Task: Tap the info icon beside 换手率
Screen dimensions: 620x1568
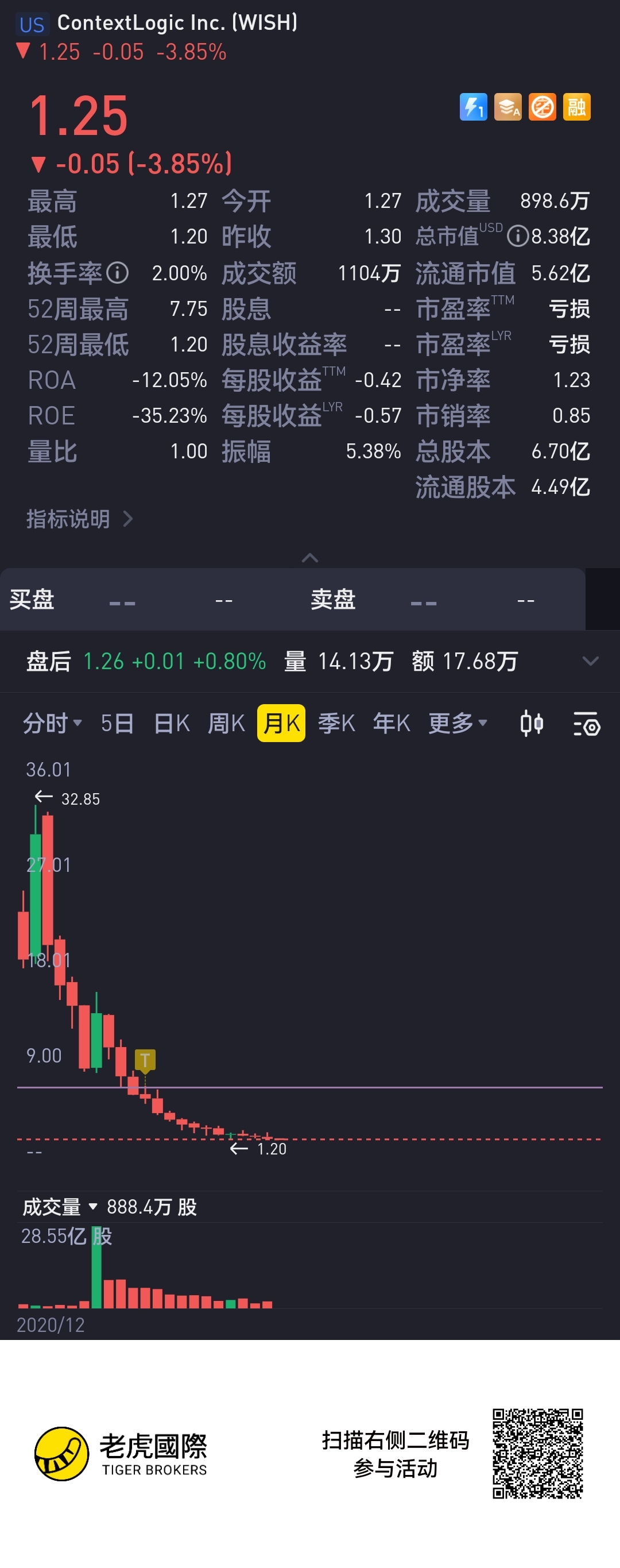Action: click(118, 273)
